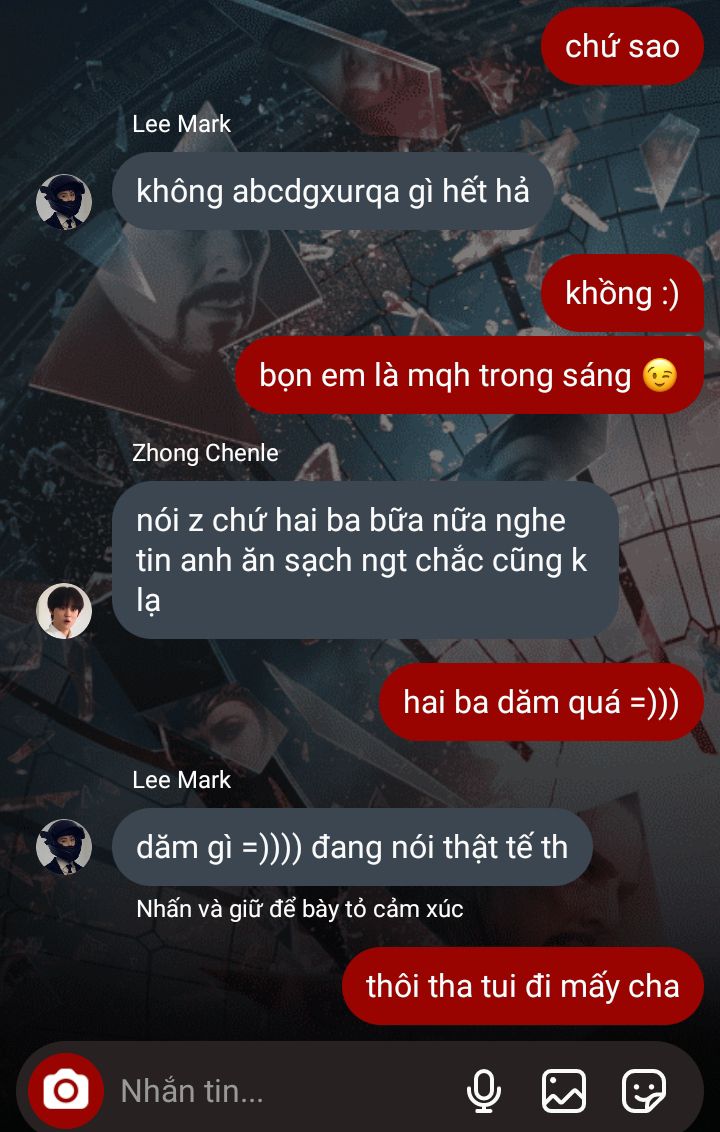This screenshot has height=1132, width=720.
Task: Open the photo gallery picker
Action: pos(564,1091)
